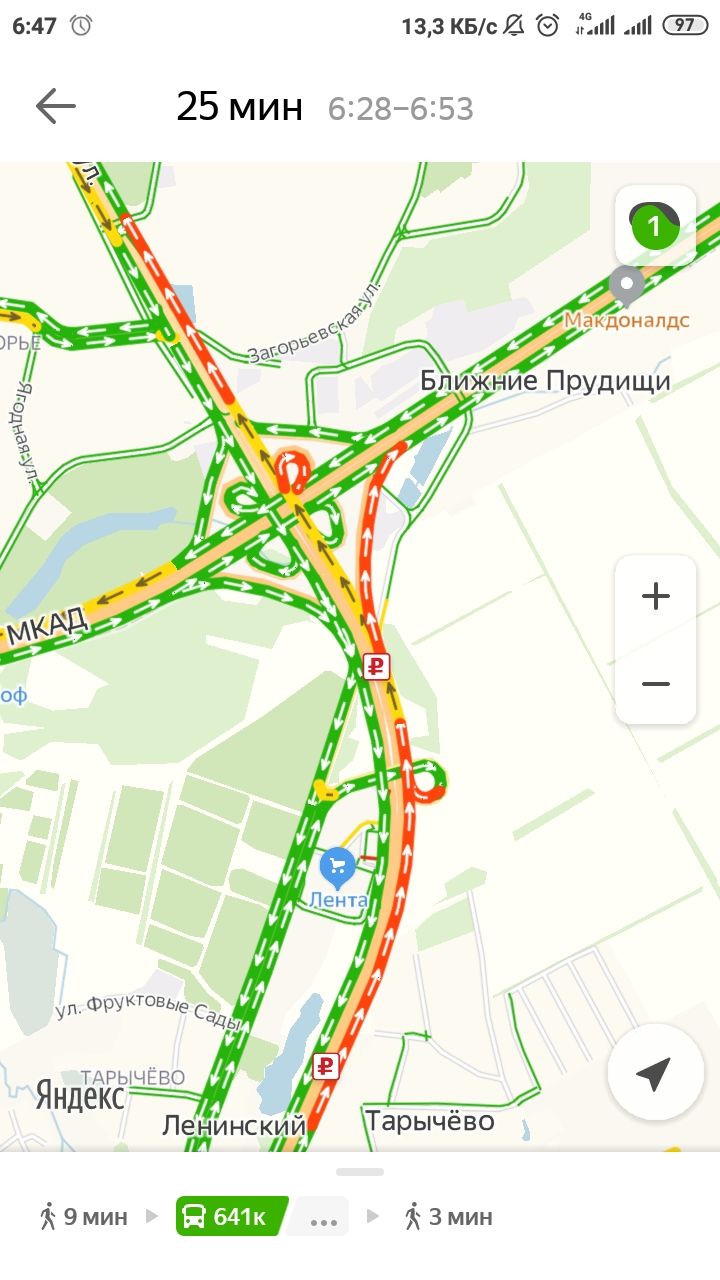720x1280 pixels.
Task: Open the 9 мин walking segment
Action: pos(84,1217)
